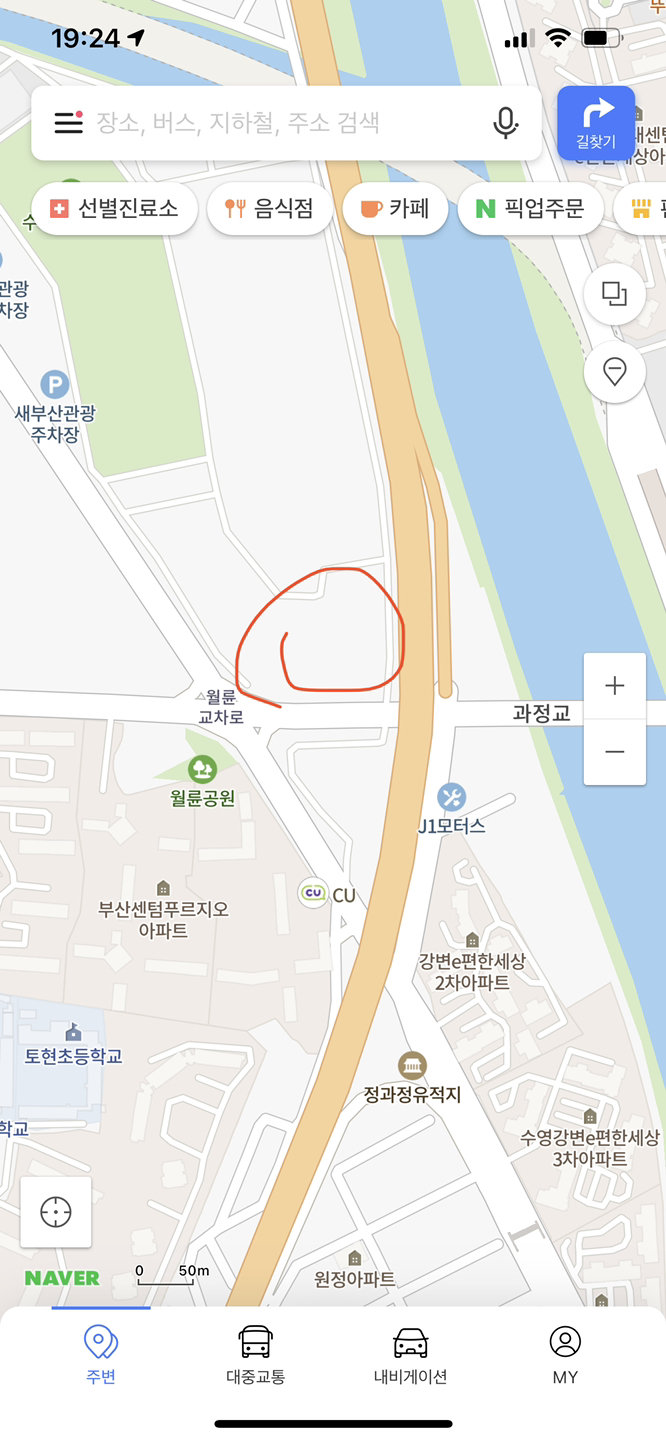Viewport: 666px width, 1440px height.
Task: Choose the 픽업주문 chip
Action: tap(530, 208)
